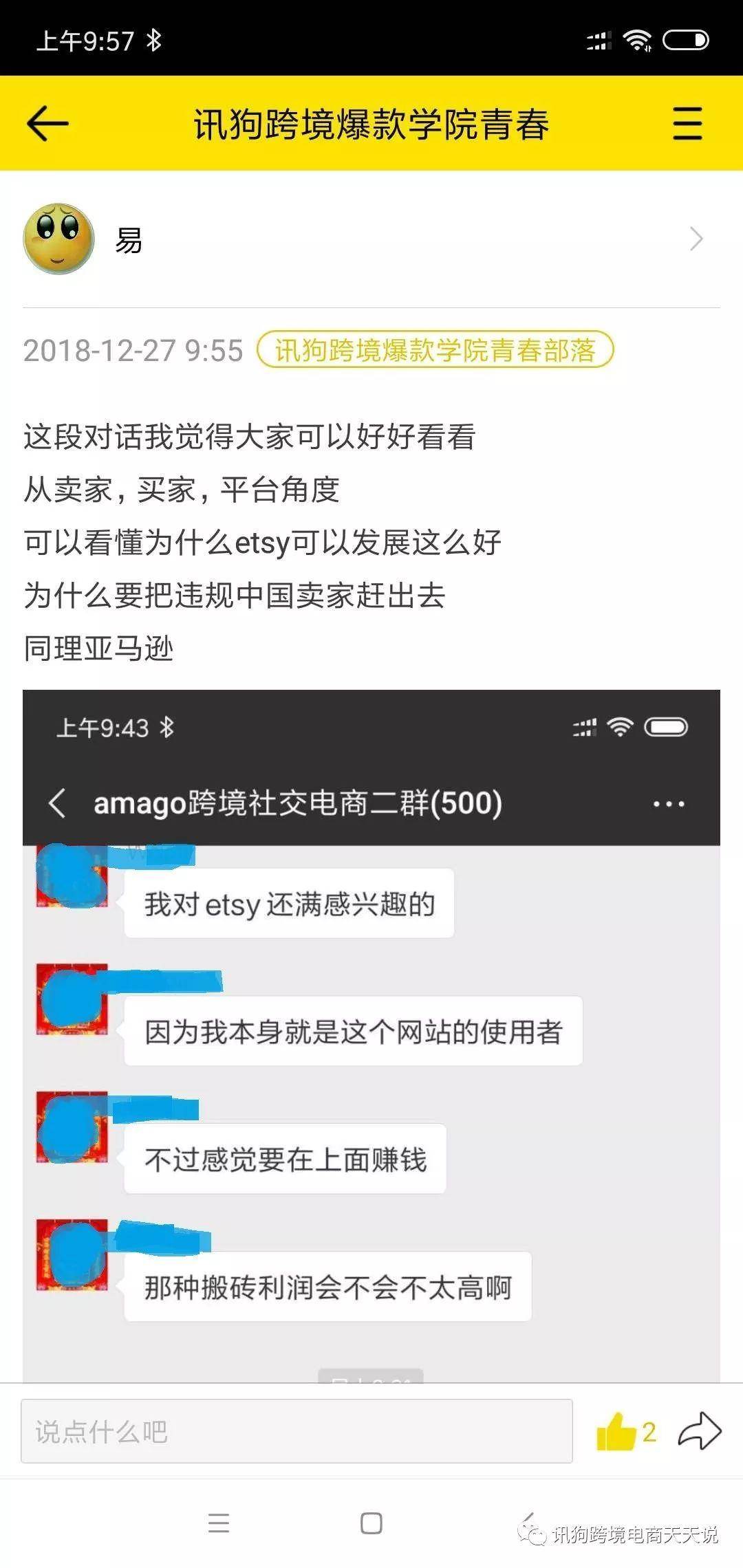Open the hamburger menu at top right
743x1568 pixels.
tap(687, 124)
